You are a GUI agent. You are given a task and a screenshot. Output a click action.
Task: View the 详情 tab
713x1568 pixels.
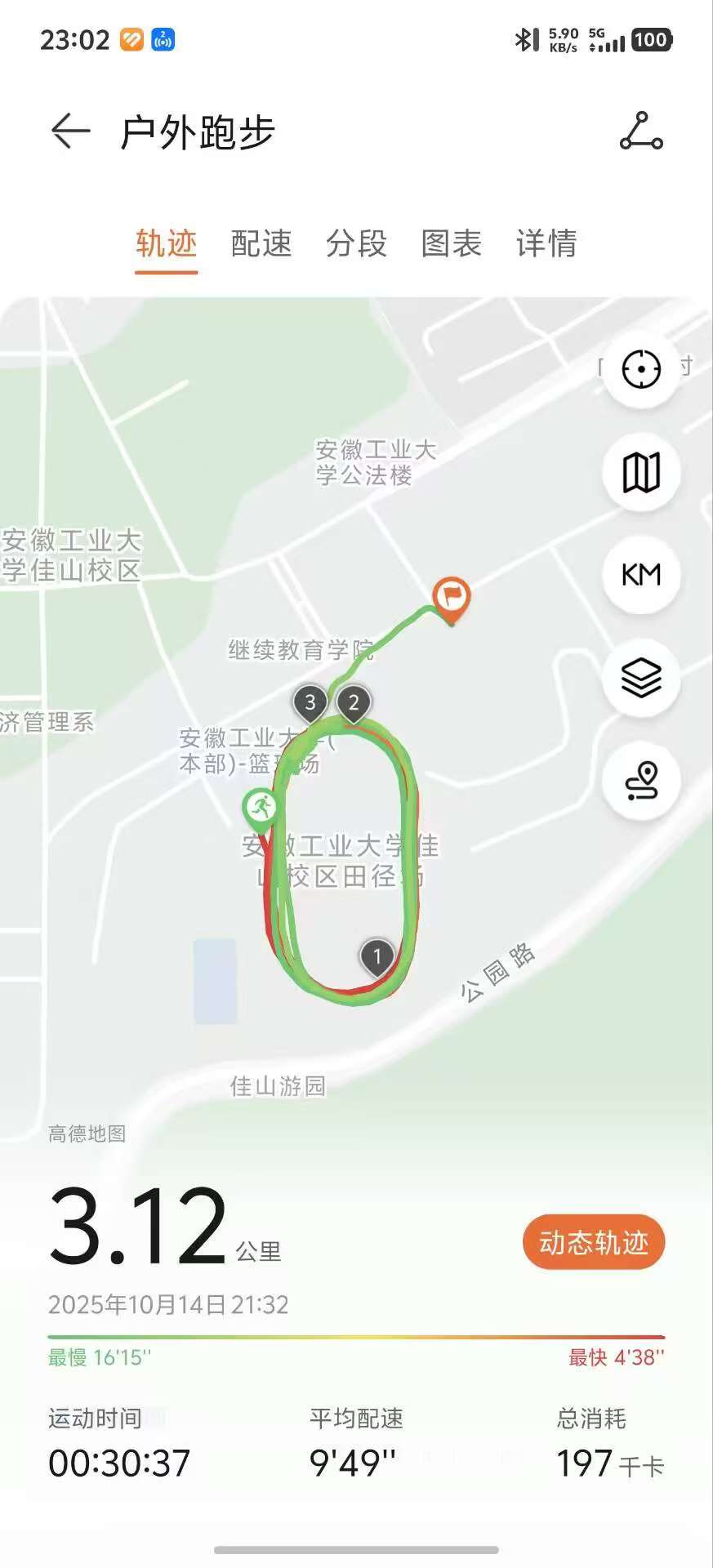pyautogui.click(x=546, y=243)
